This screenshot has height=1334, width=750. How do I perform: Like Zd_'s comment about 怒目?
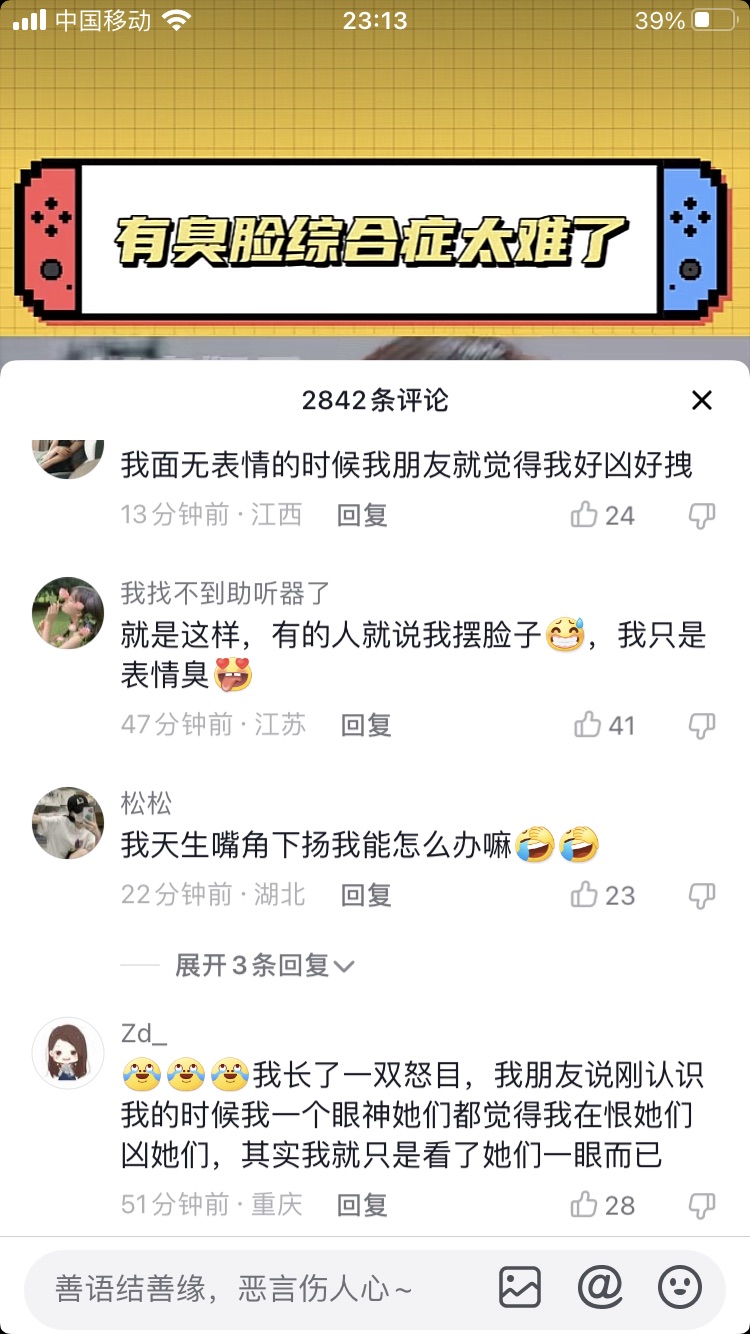pyautogui.click(x=586, y=1205)
